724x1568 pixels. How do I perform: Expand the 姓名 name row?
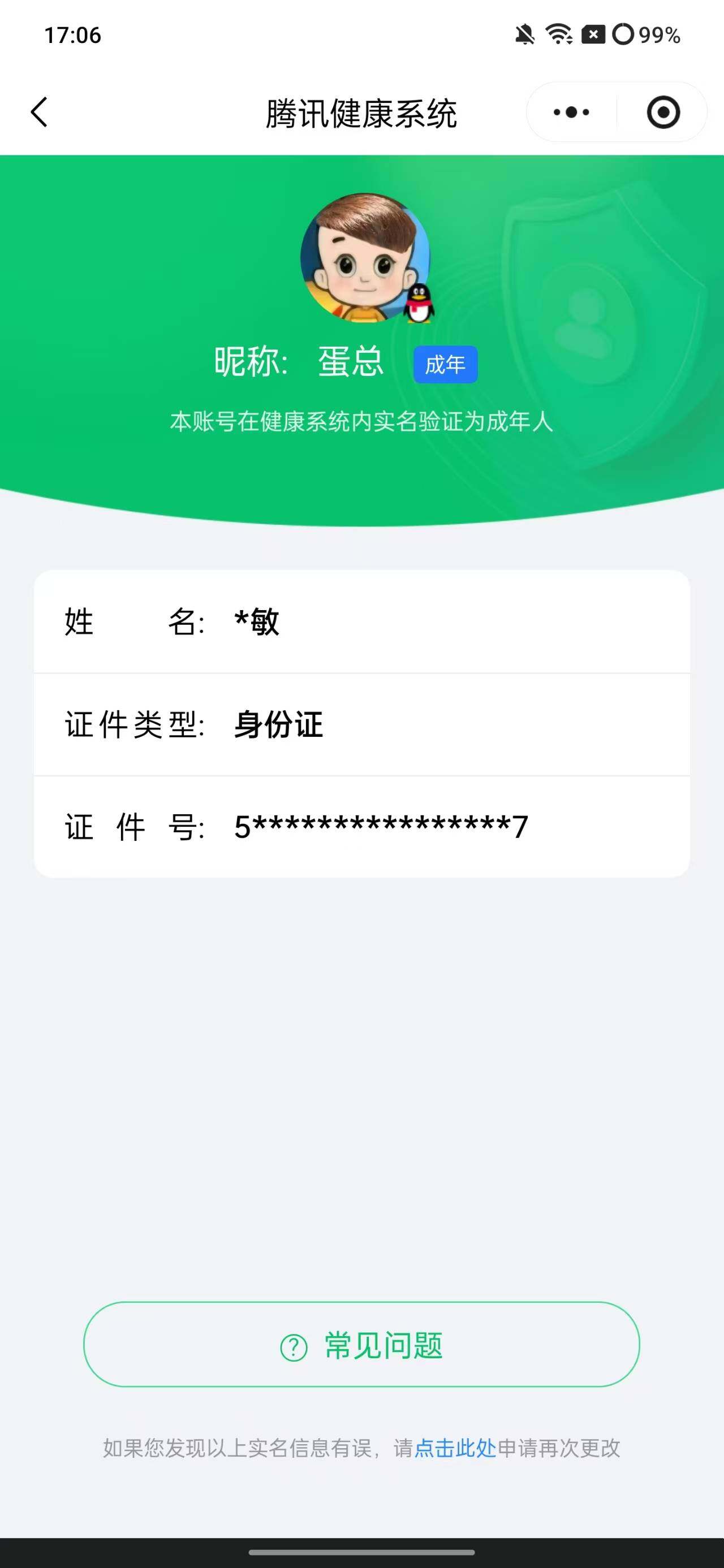361,622
